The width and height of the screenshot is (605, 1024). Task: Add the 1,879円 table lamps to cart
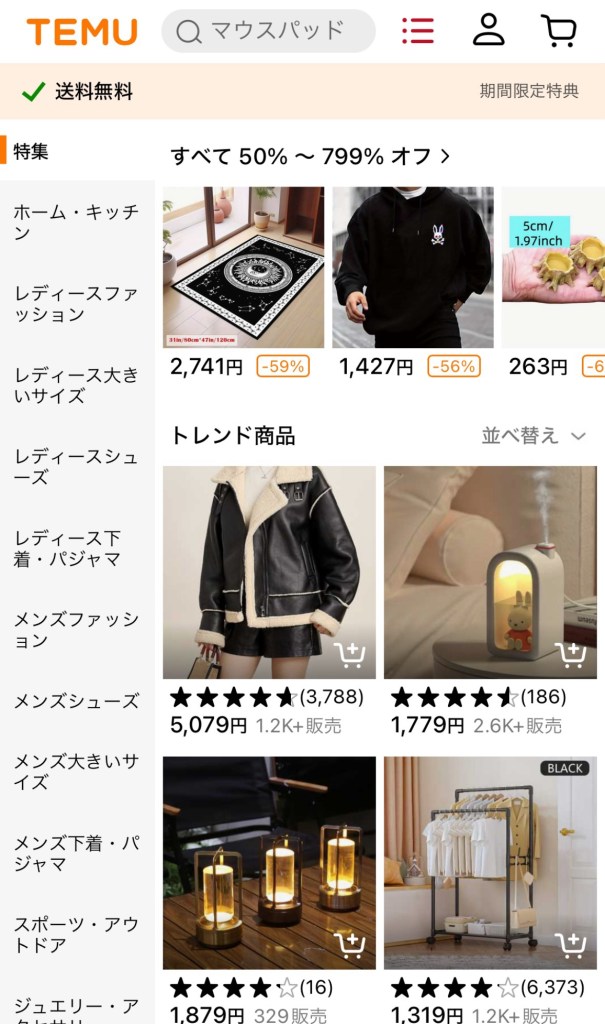tap(349, 945)
